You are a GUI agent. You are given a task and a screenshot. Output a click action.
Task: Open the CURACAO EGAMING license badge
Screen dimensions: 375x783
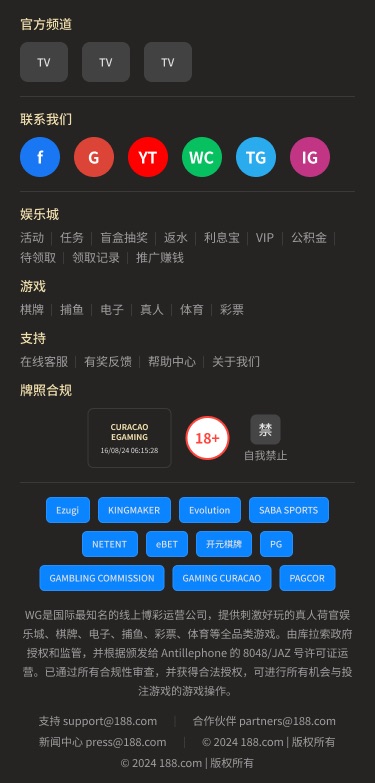coord(129,438)
